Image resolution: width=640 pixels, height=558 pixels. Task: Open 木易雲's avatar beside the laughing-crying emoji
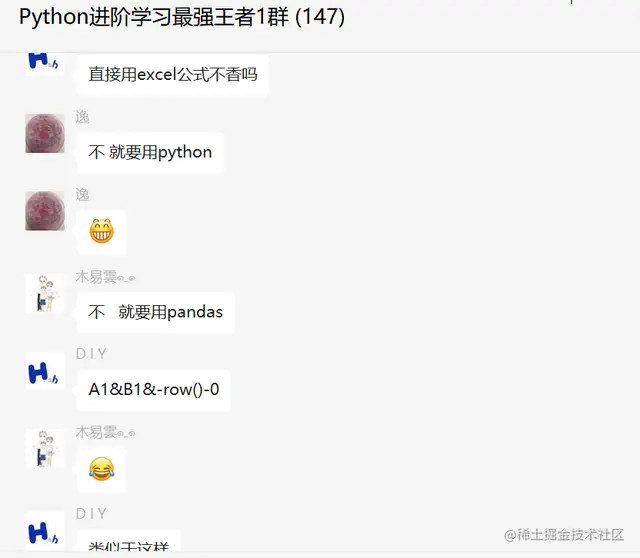pos(45,448)
